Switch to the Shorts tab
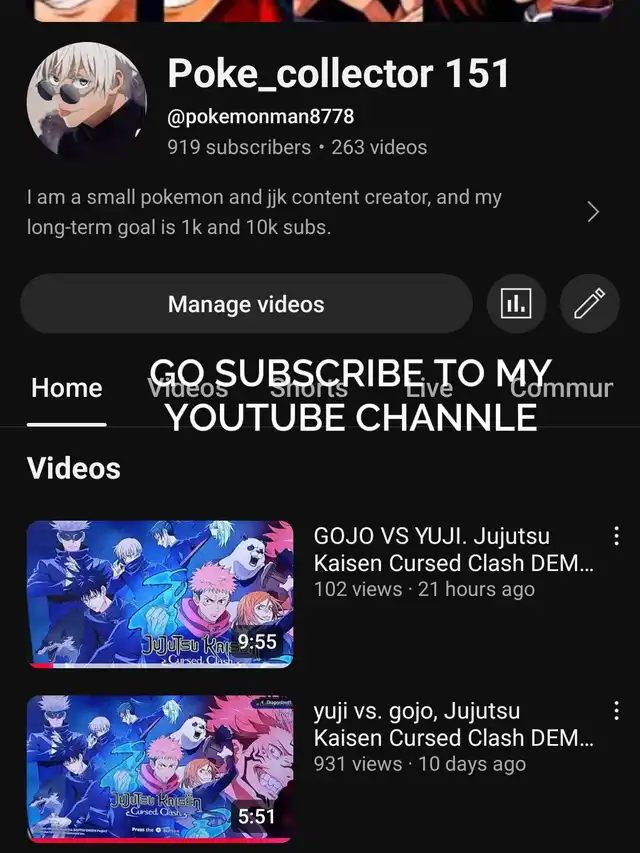 point(309,388)
